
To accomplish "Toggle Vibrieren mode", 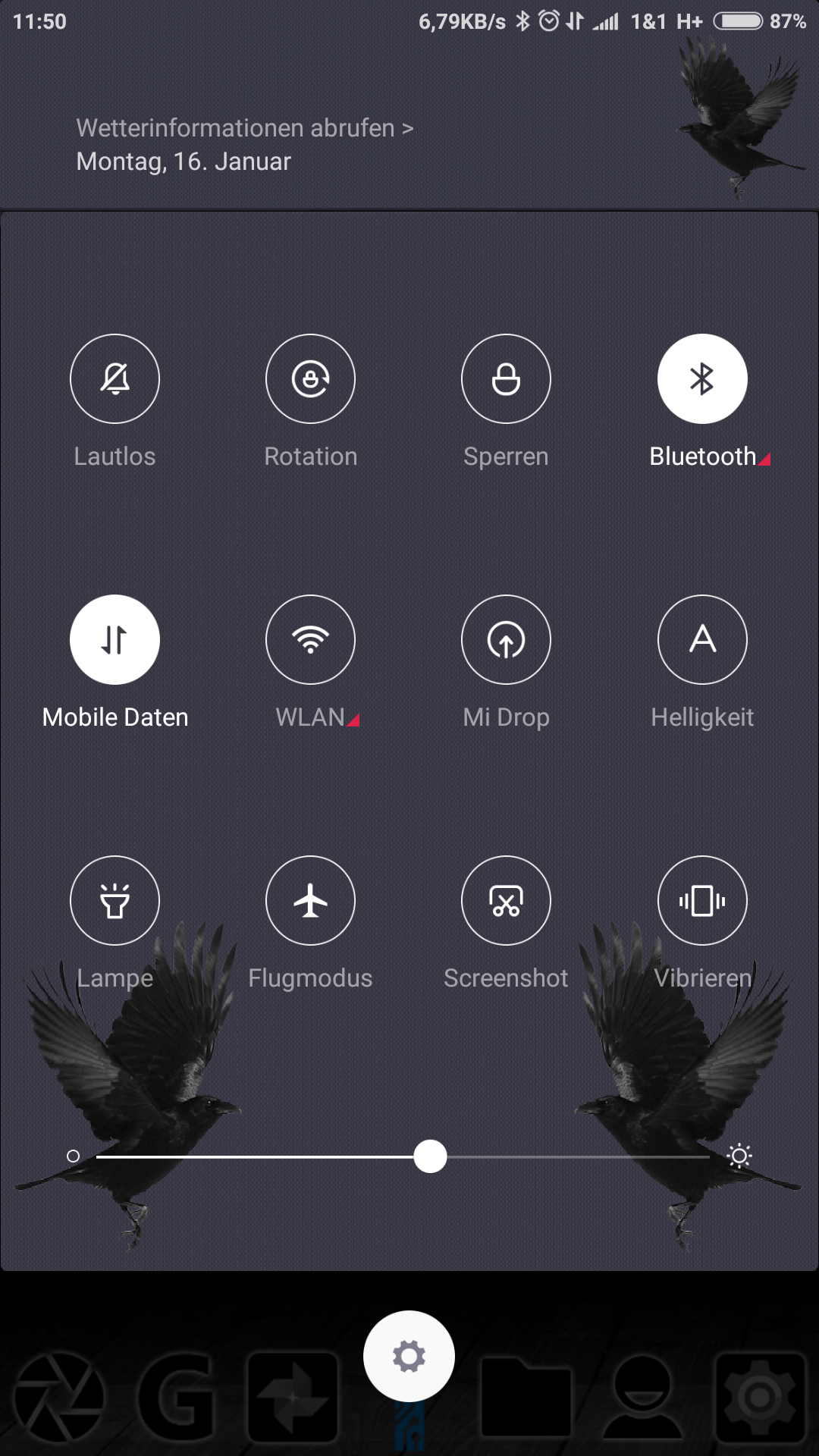I will [x=702, y=900].
